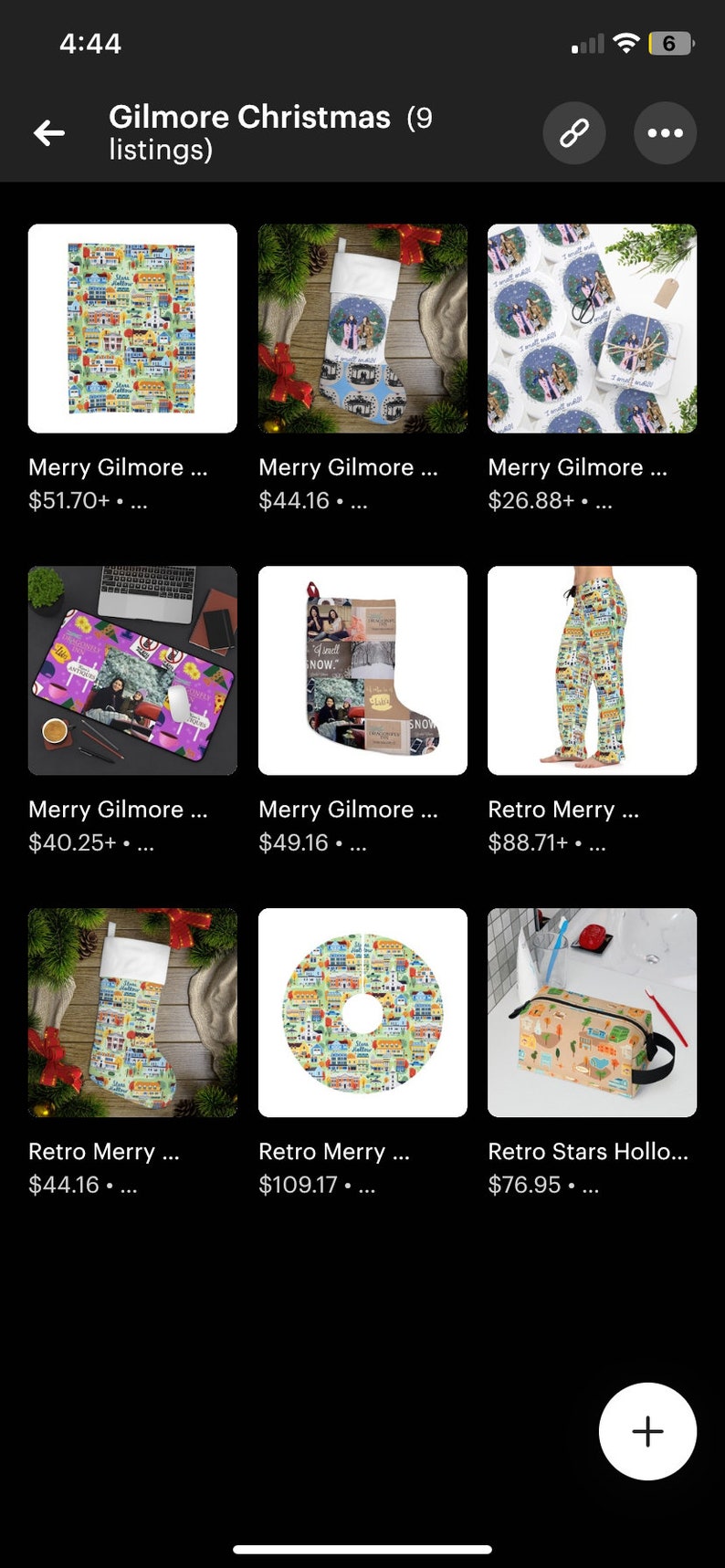This screenshot has width=725, height=1568.
Task: Open the $26.88+ Merry Gilmore wrapping paper
Action: pyautogui.click(x=592, y=329)
